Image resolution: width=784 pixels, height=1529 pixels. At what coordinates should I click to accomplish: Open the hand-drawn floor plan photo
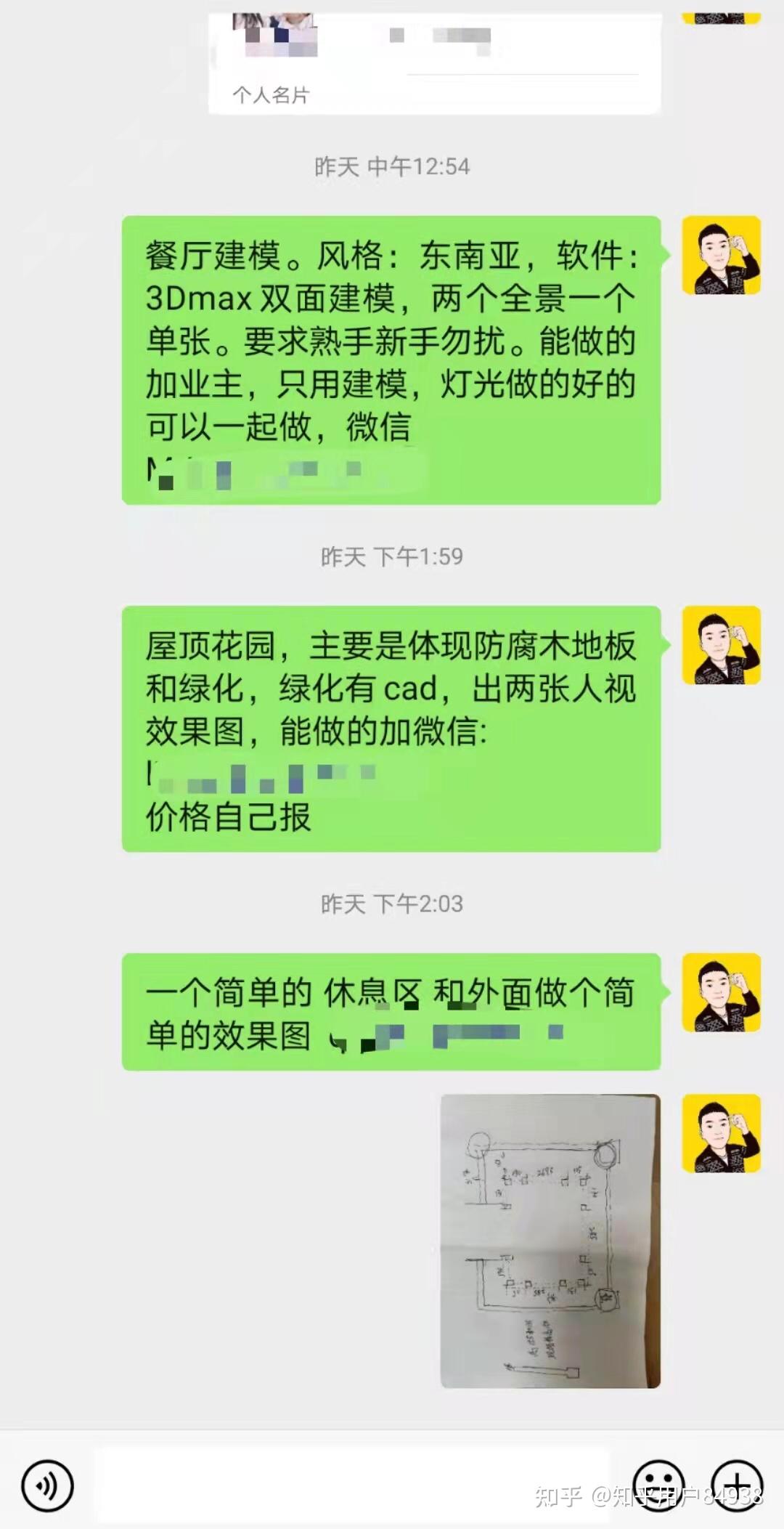(x=550, y=1241)
